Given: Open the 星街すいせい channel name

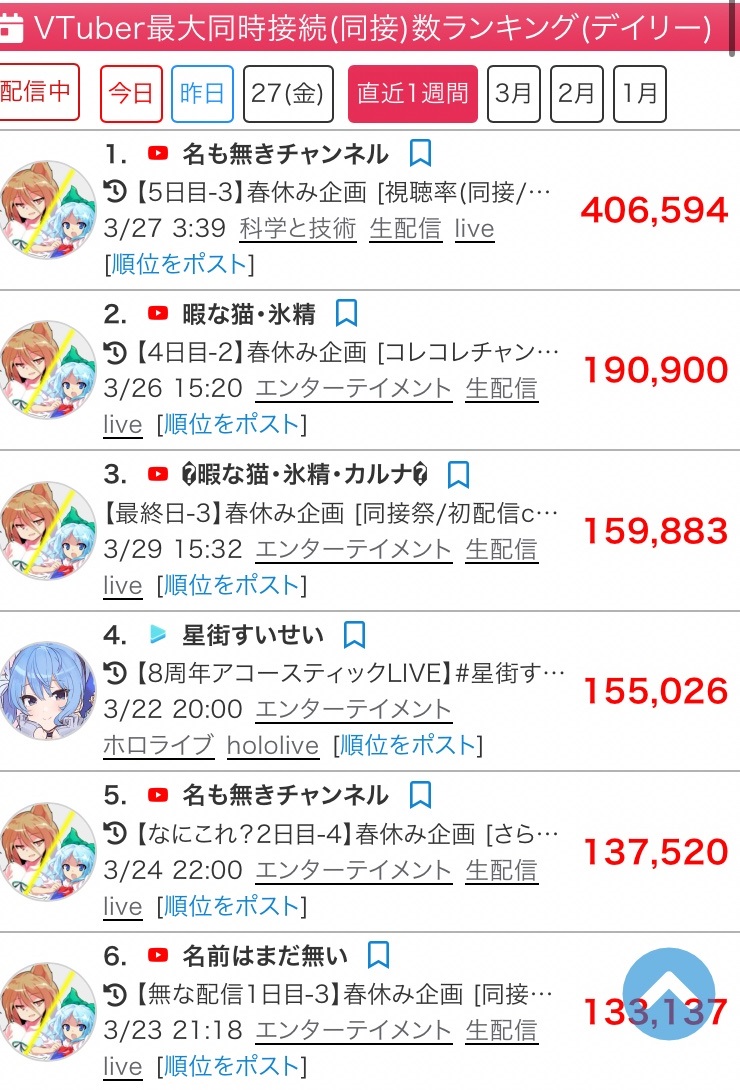Looking at the screenshot, I should tap(253, 635).
